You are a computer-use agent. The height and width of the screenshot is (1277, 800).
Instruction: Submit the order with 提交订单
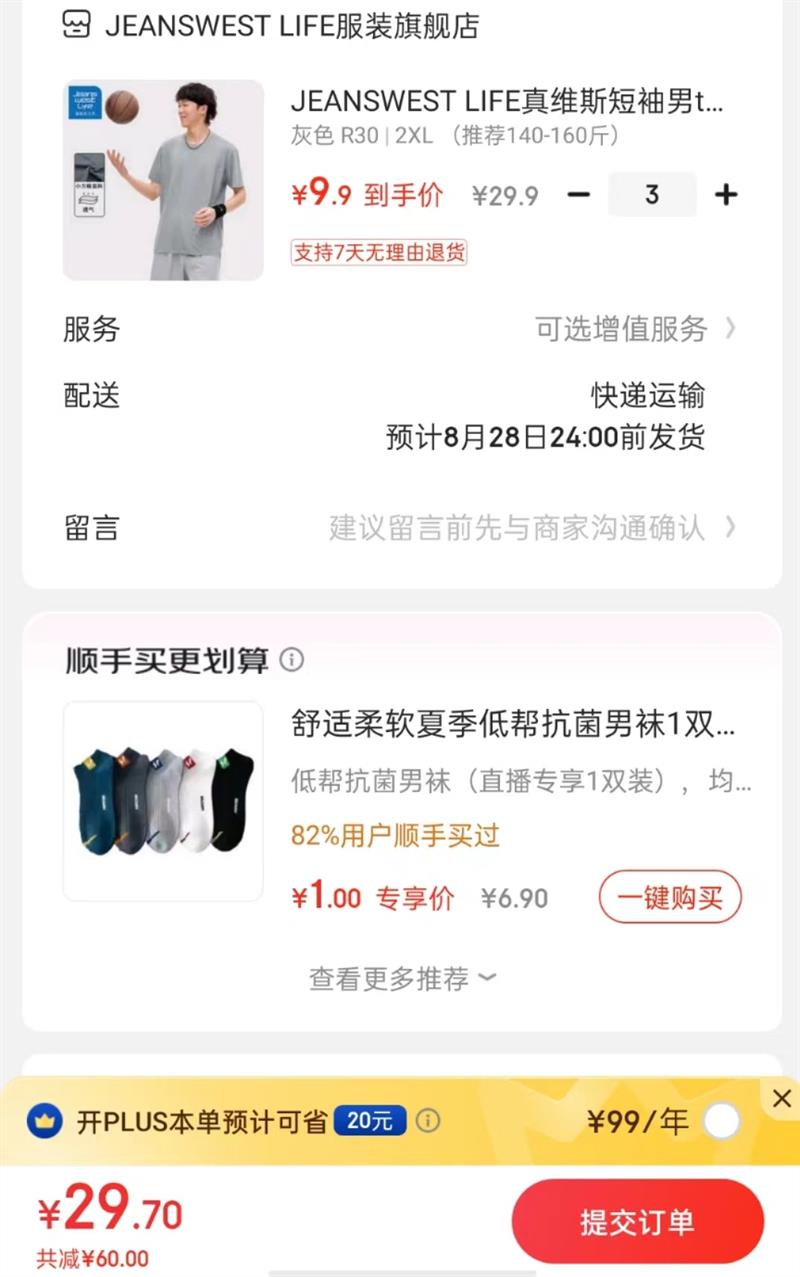point(637,1222)
